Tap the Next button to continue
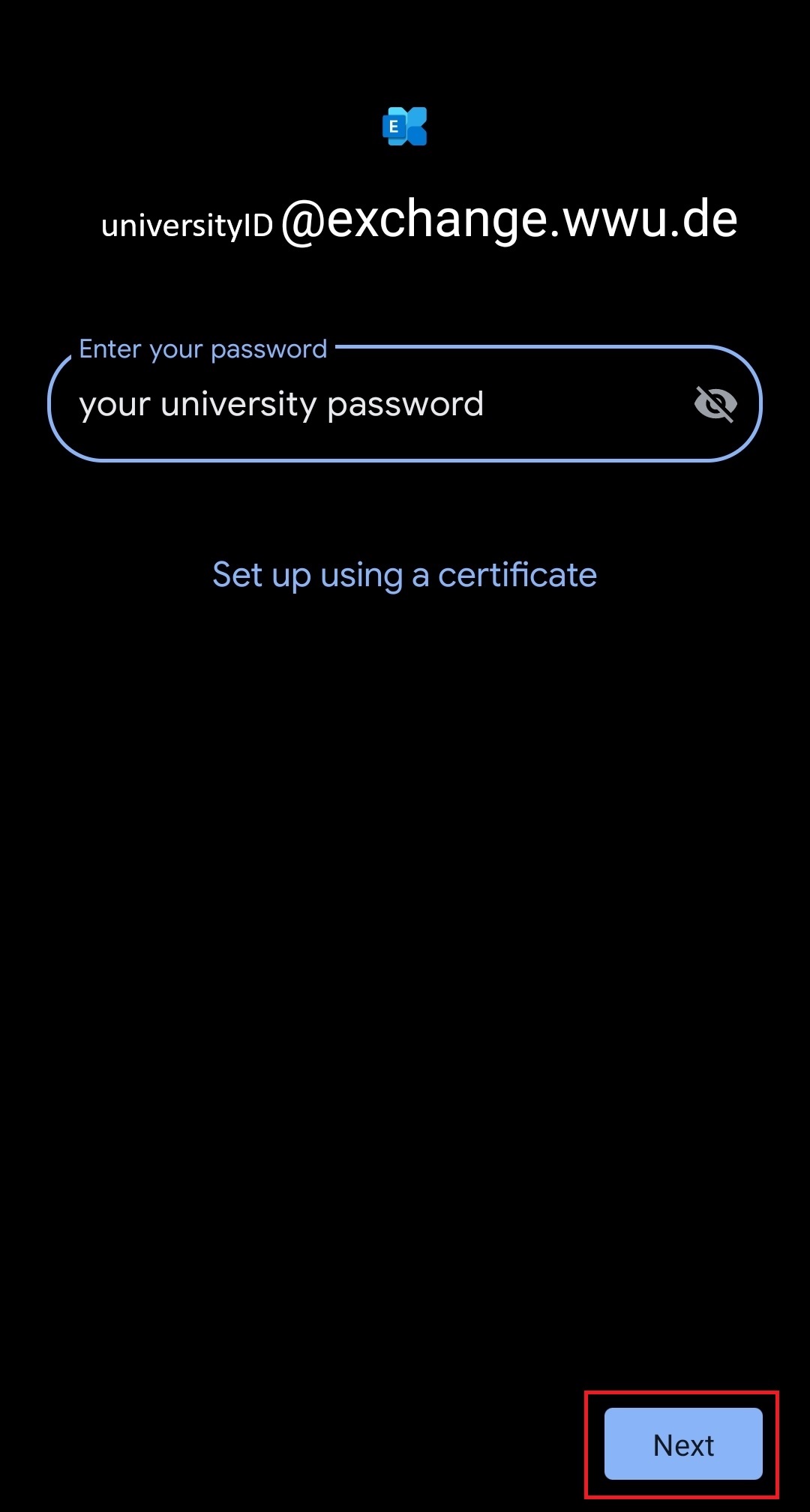Screen dimensions: 810x1512 coord(683,1444)
